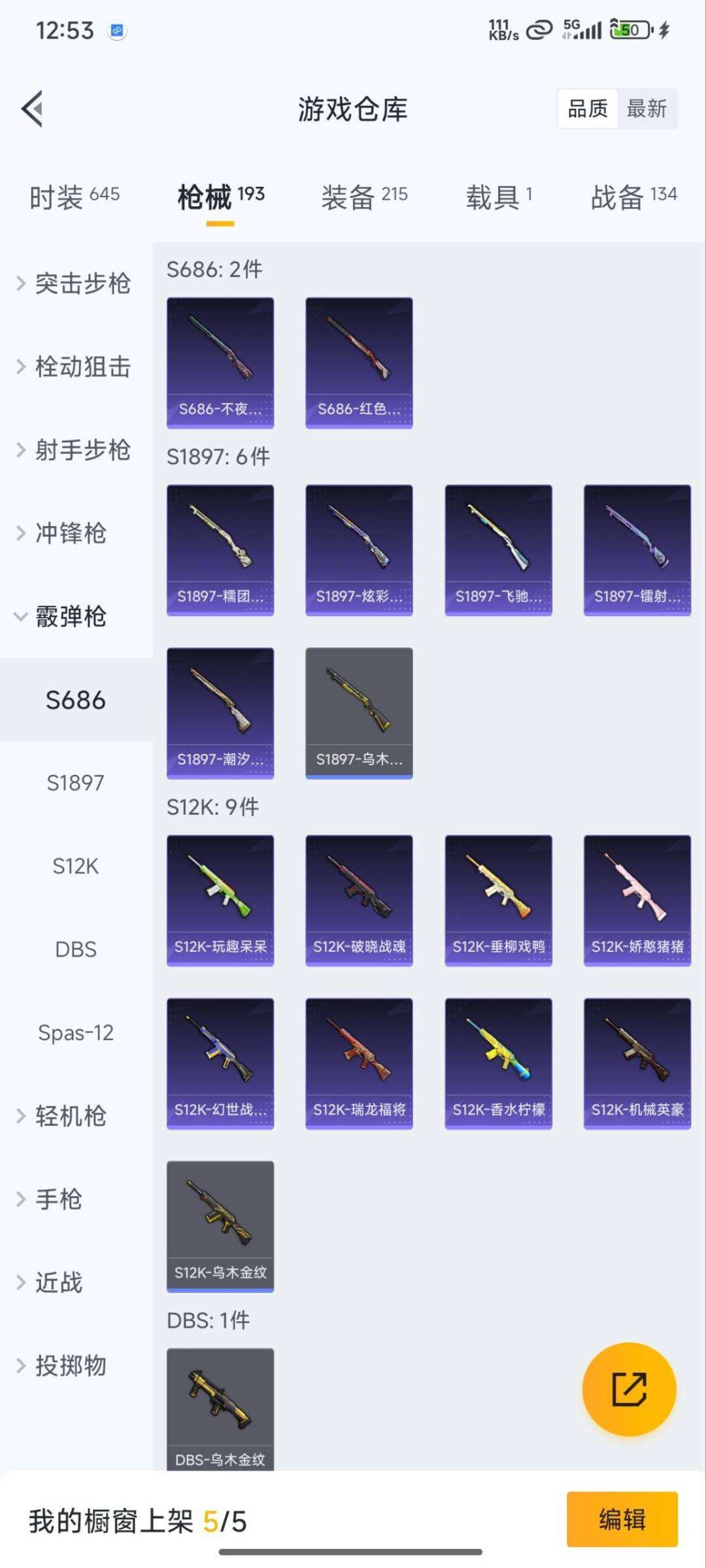The image size is (706, 1568).
Task: Open the S686-不夜 skin tile
Action: tap(220, 363)
